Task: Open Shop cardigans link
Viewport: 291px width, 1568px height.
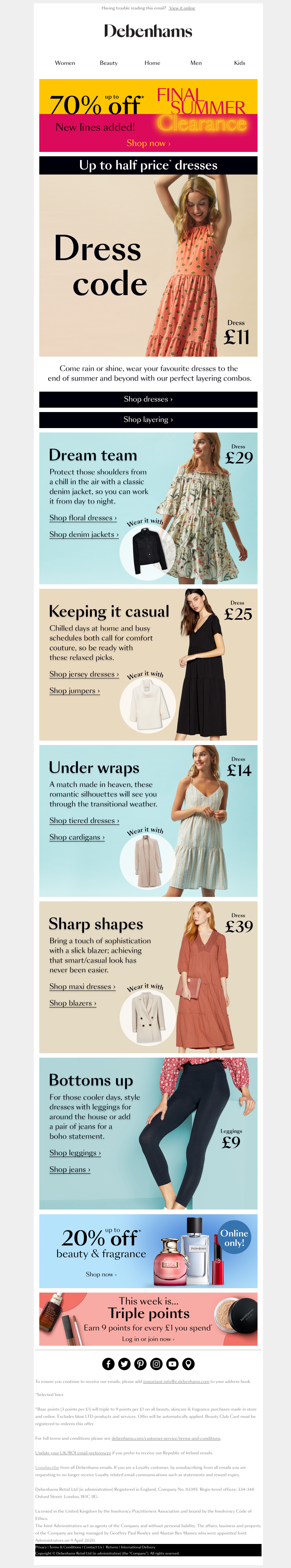Action: pyautogui.click(x=76, y=838)
